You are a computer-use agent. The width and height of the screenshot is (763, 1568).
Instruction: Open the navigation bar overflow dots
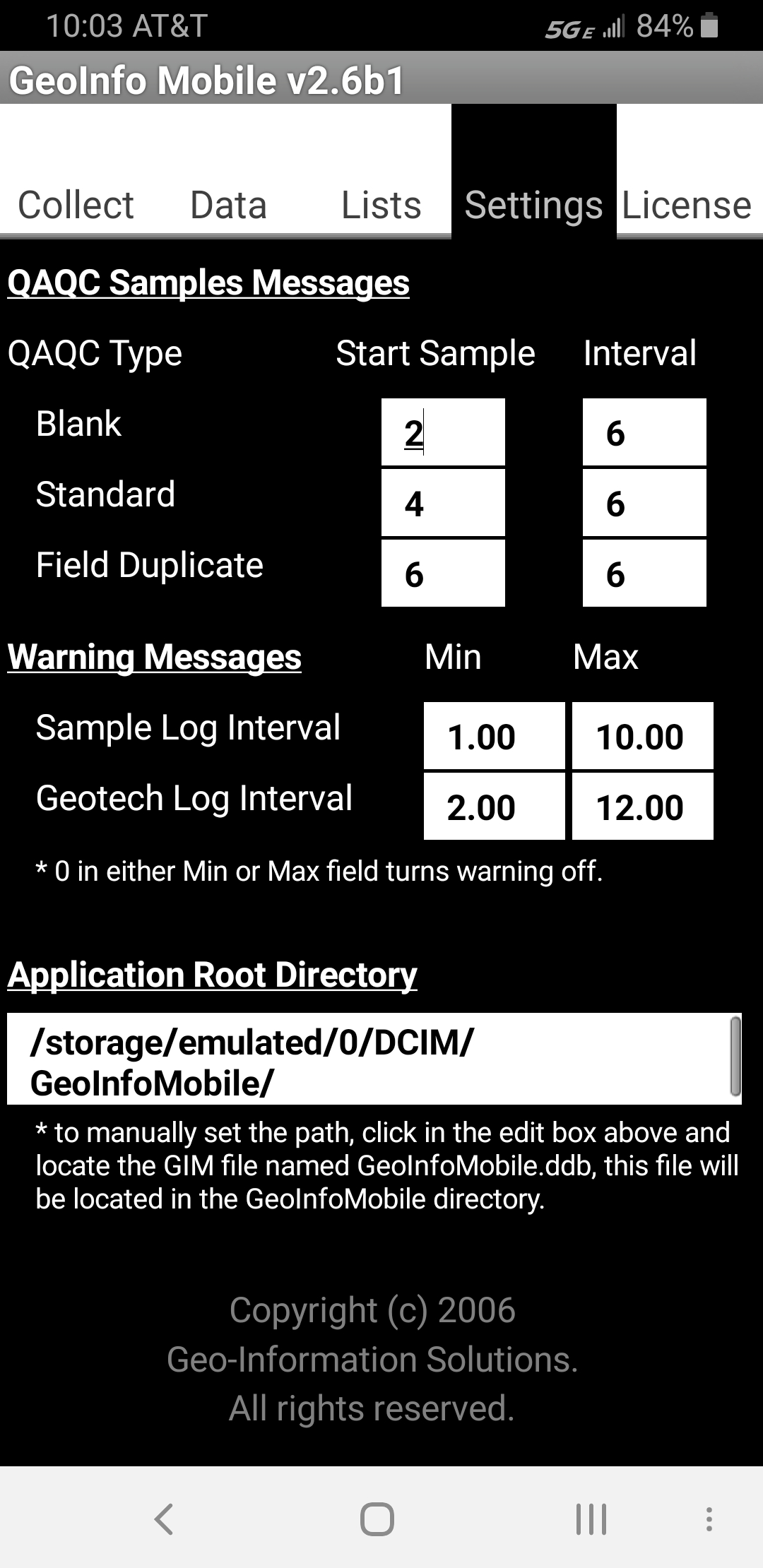tap(709, 1519)
